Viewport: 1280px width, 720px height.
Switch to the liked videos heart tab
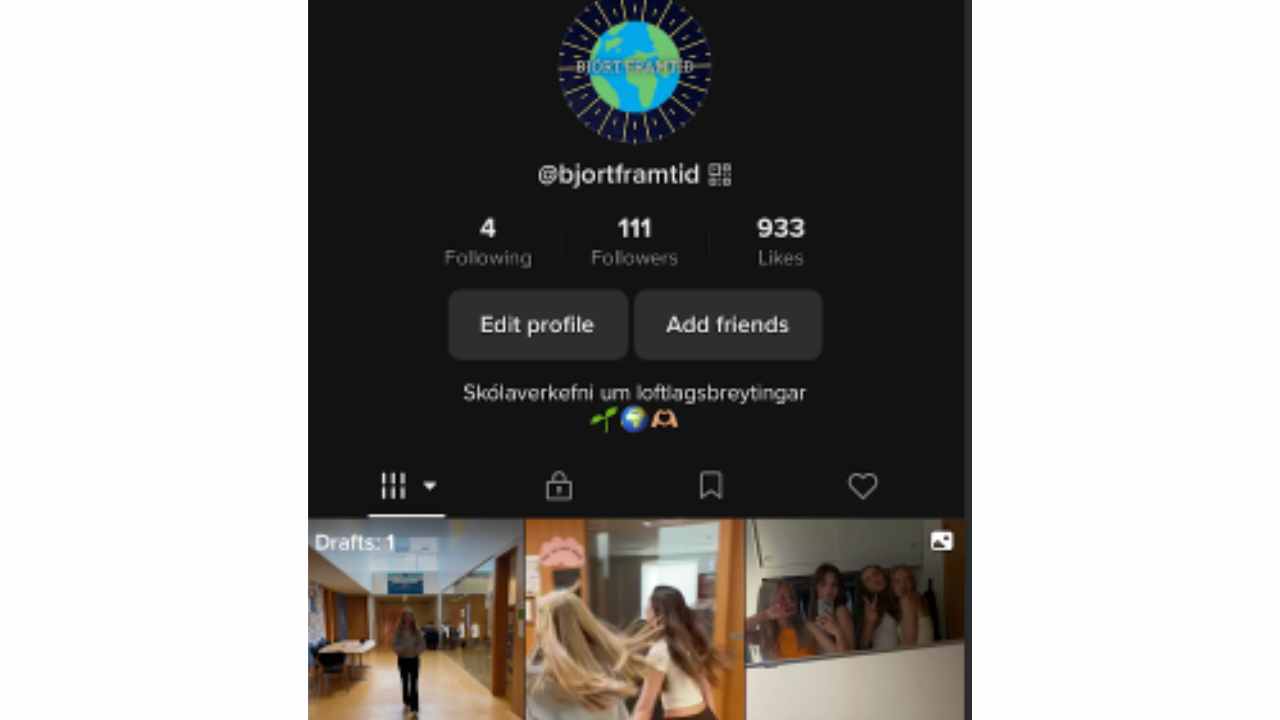[862, 487]
